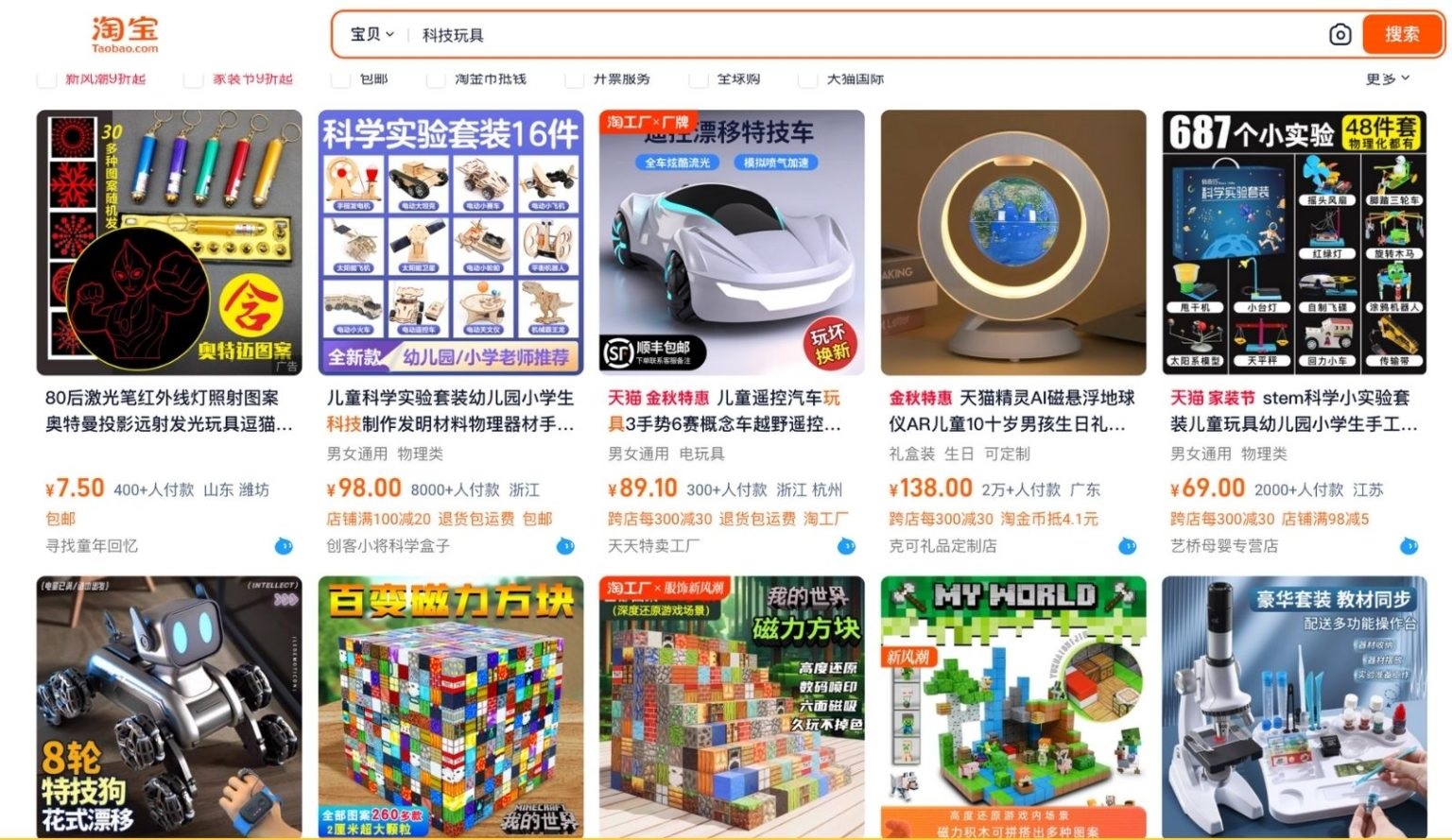Check the 天猫国际 filter checkbox
This screenshot has height=840, width=1452.
(x=808, y=80)
